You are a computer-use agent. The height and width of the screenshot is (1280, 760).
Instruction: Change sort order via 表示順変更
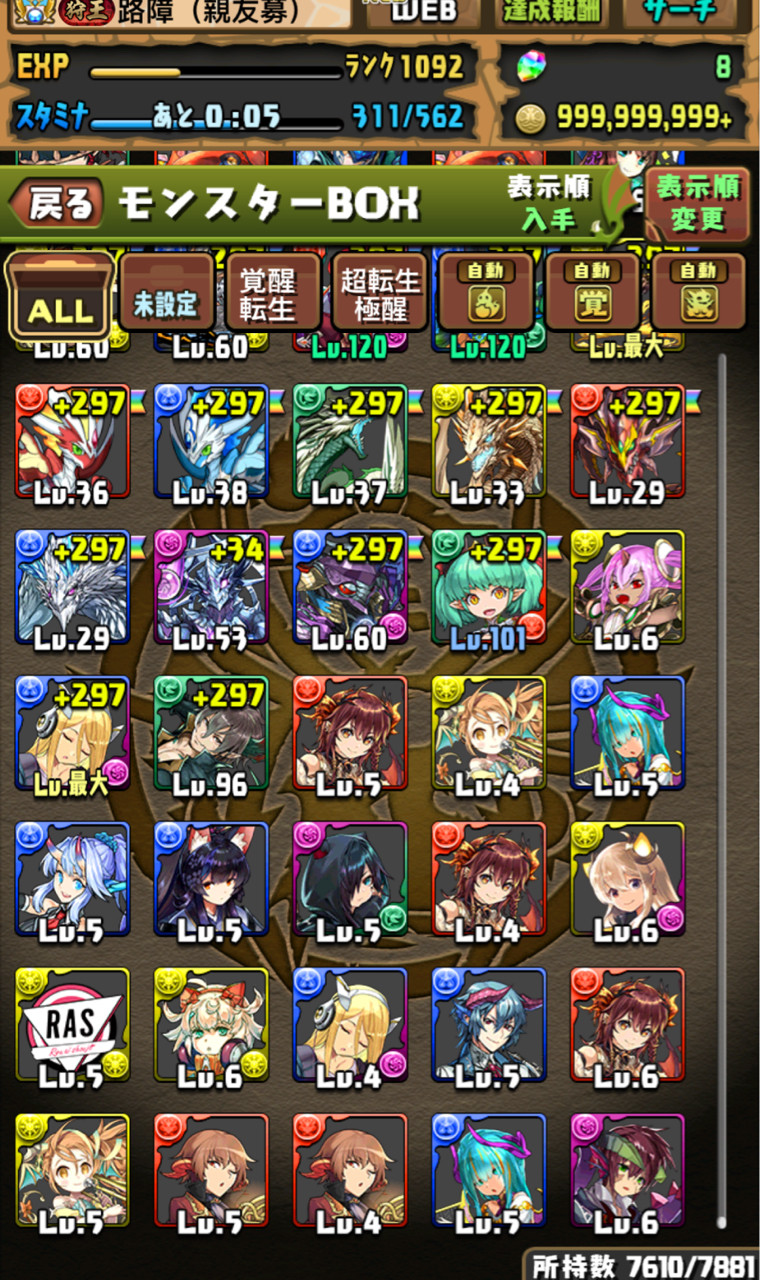point(697,204)
